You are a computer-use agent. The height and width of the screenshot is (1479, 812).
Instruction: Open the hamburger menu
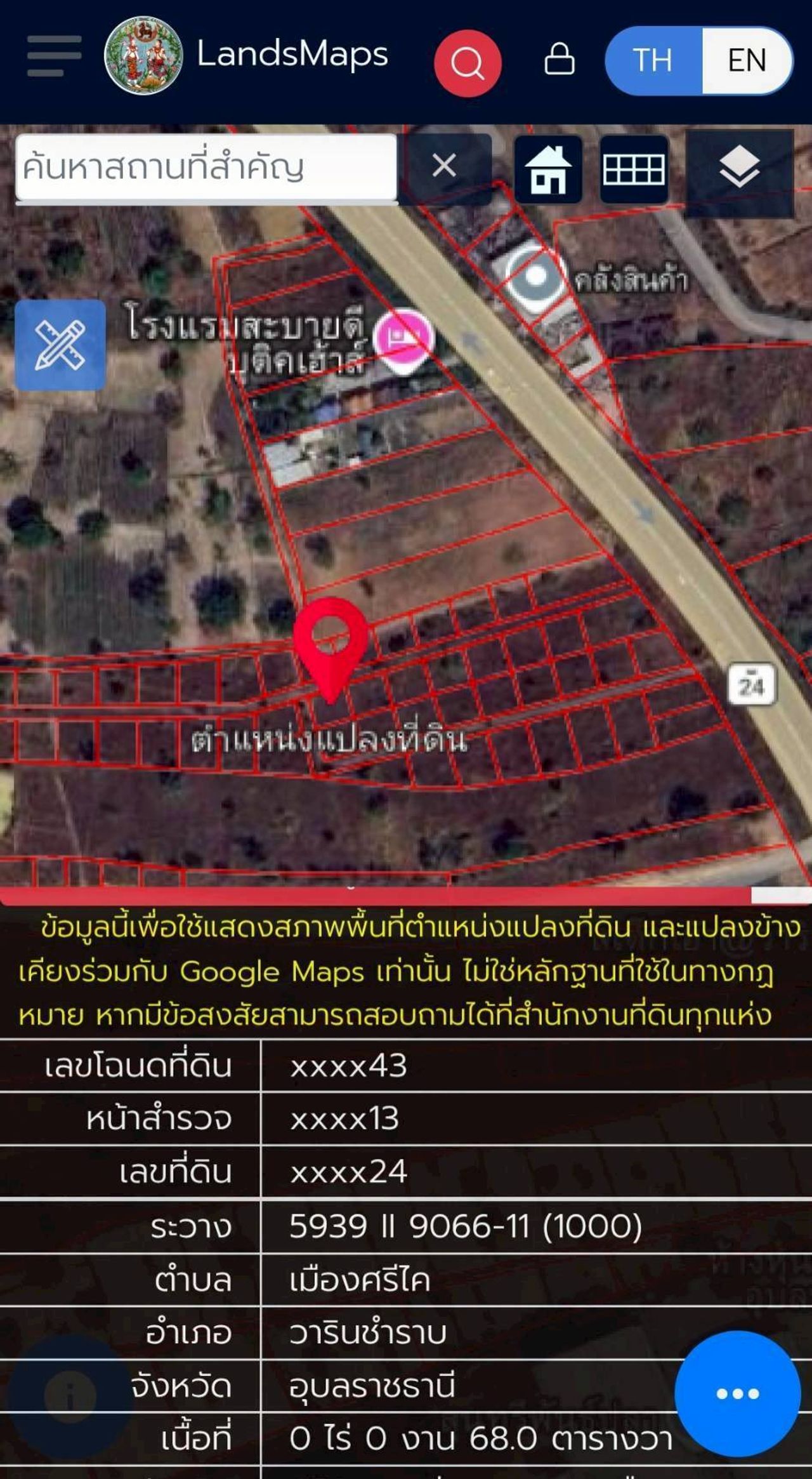[x=54, y=56]
